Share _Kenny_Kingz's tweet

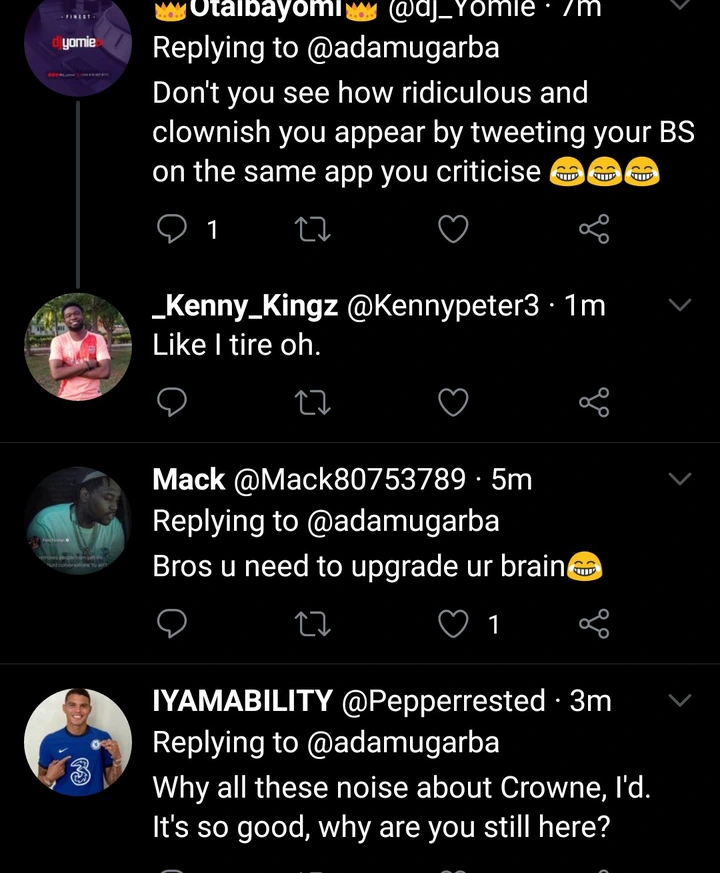pyautogui.click(x=594, y=402)
